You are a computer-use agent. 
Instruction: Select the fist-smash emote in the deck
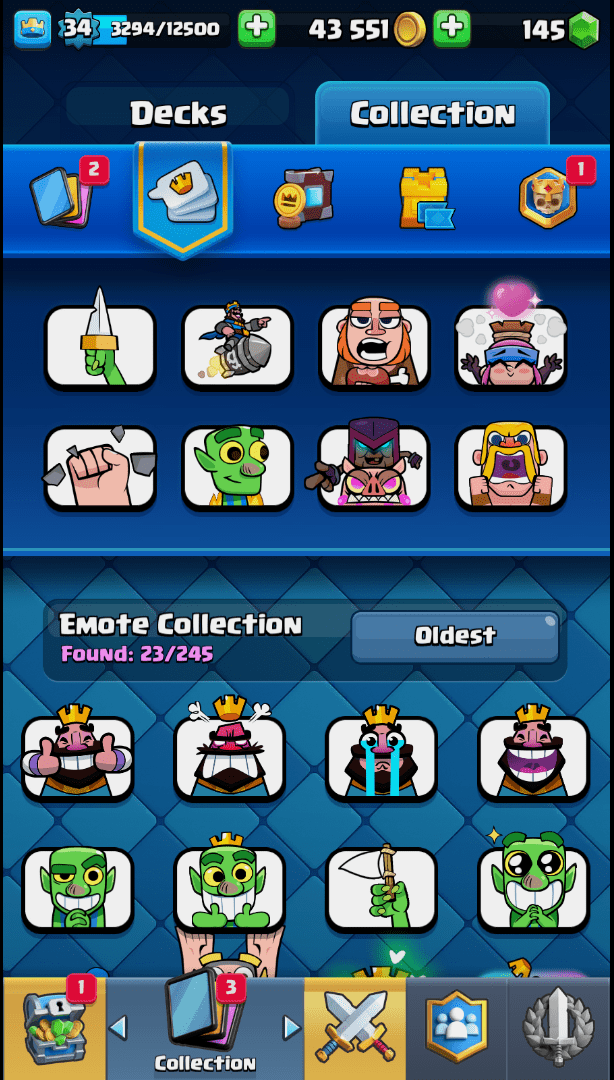click(100, 467)
